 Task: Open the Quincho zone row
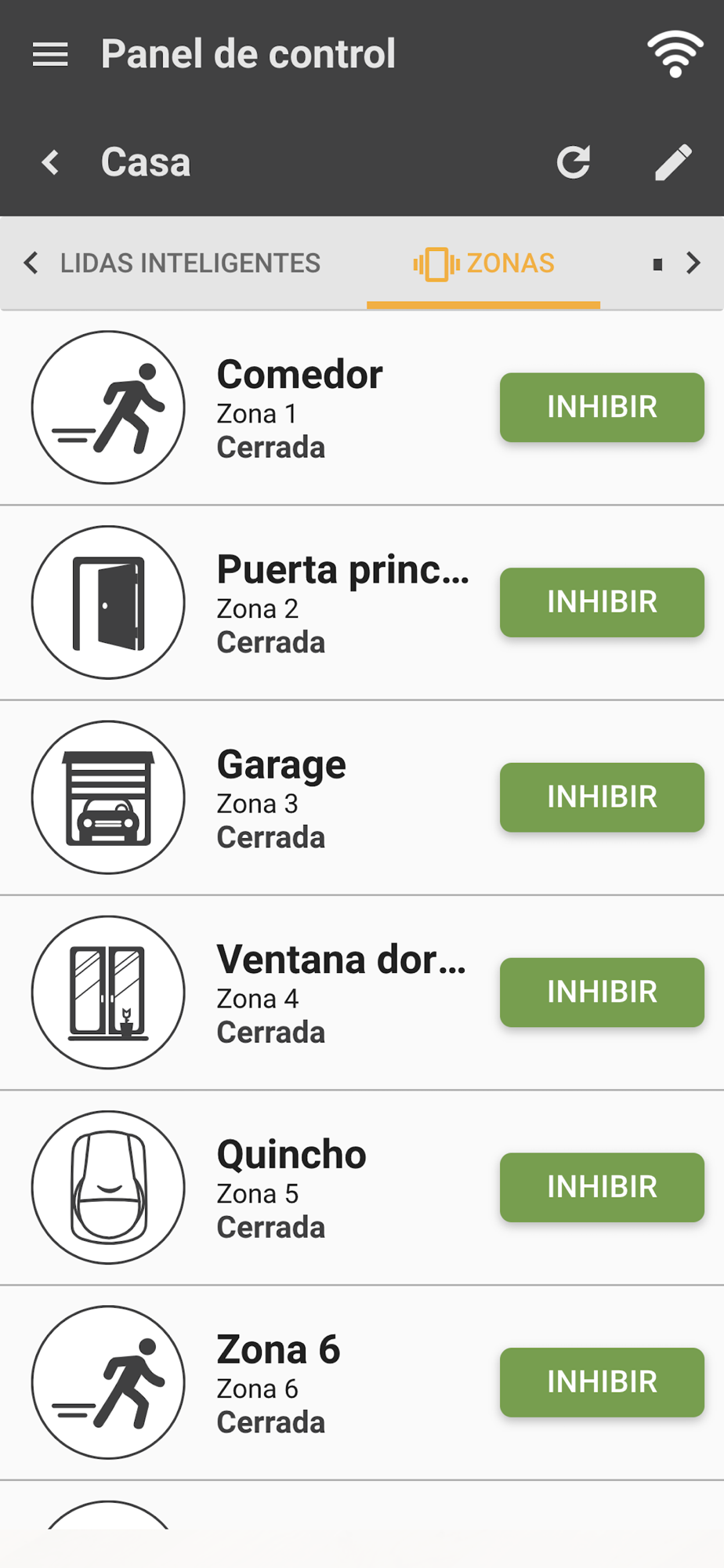(362, 1188)
